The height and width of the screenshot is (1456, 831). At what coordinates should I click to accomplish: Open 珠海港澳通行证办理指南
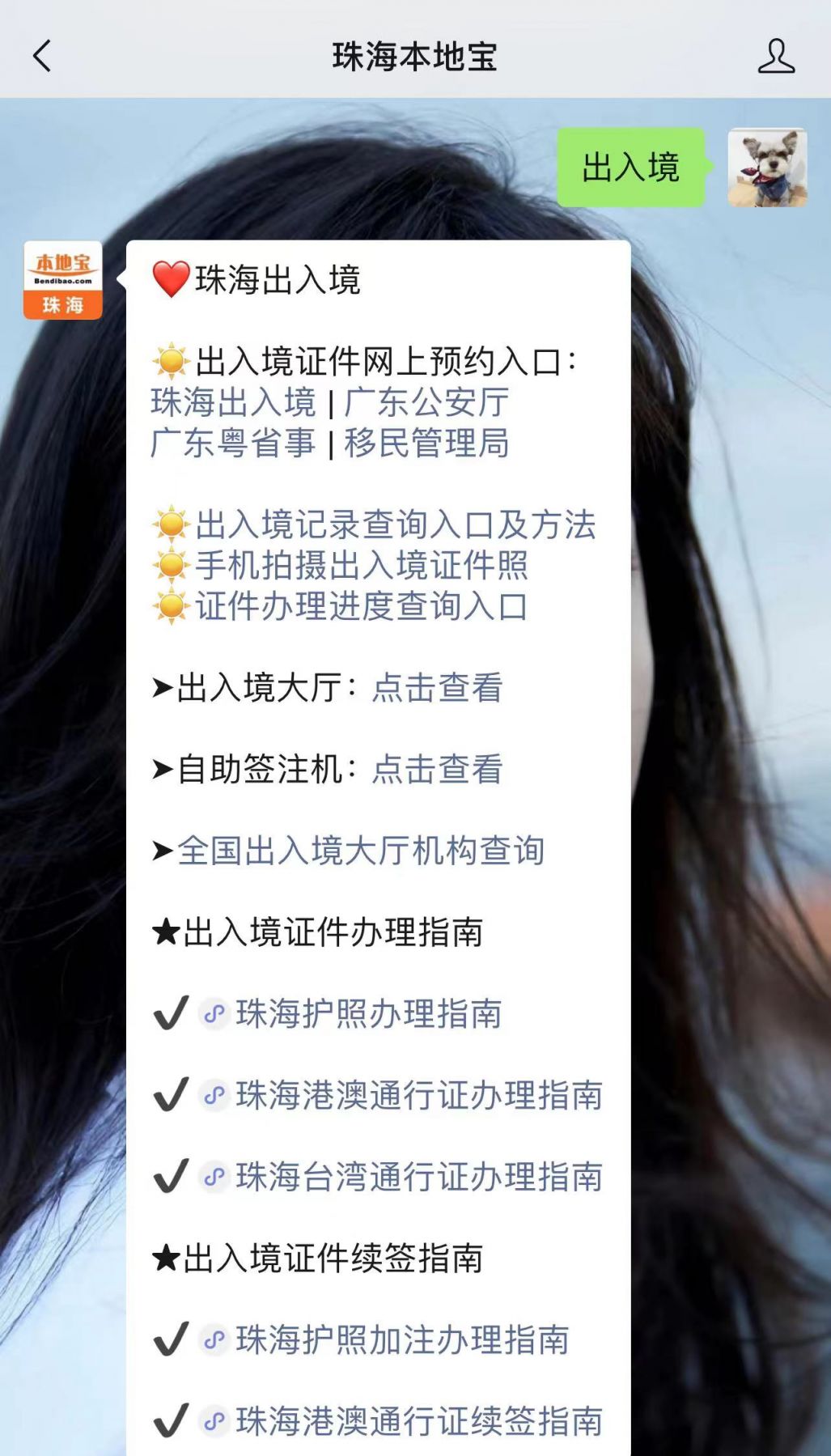(x=419, y=1095)
